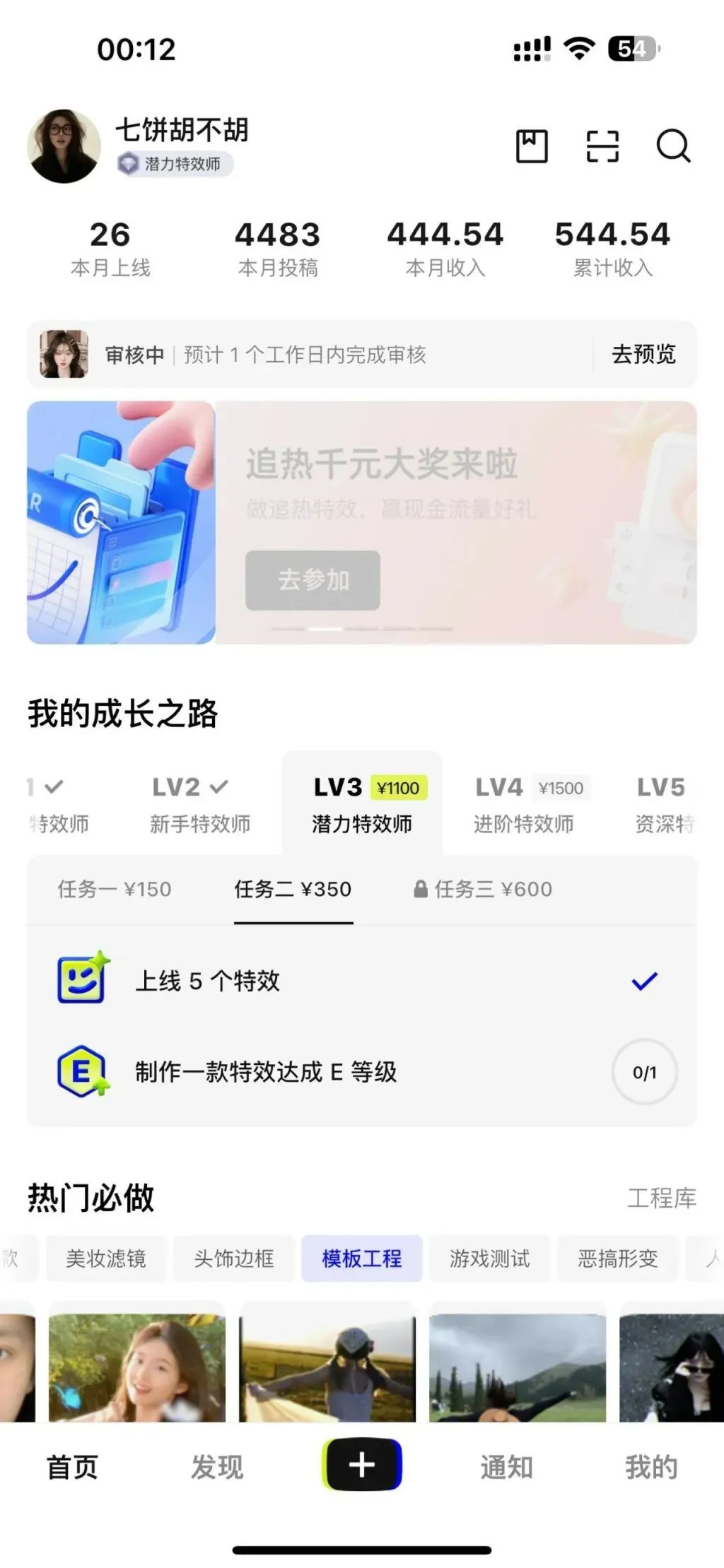724x1568 pixels.
Task: Tap 去预览 to preview the effect under review
Action: [643, 354]
